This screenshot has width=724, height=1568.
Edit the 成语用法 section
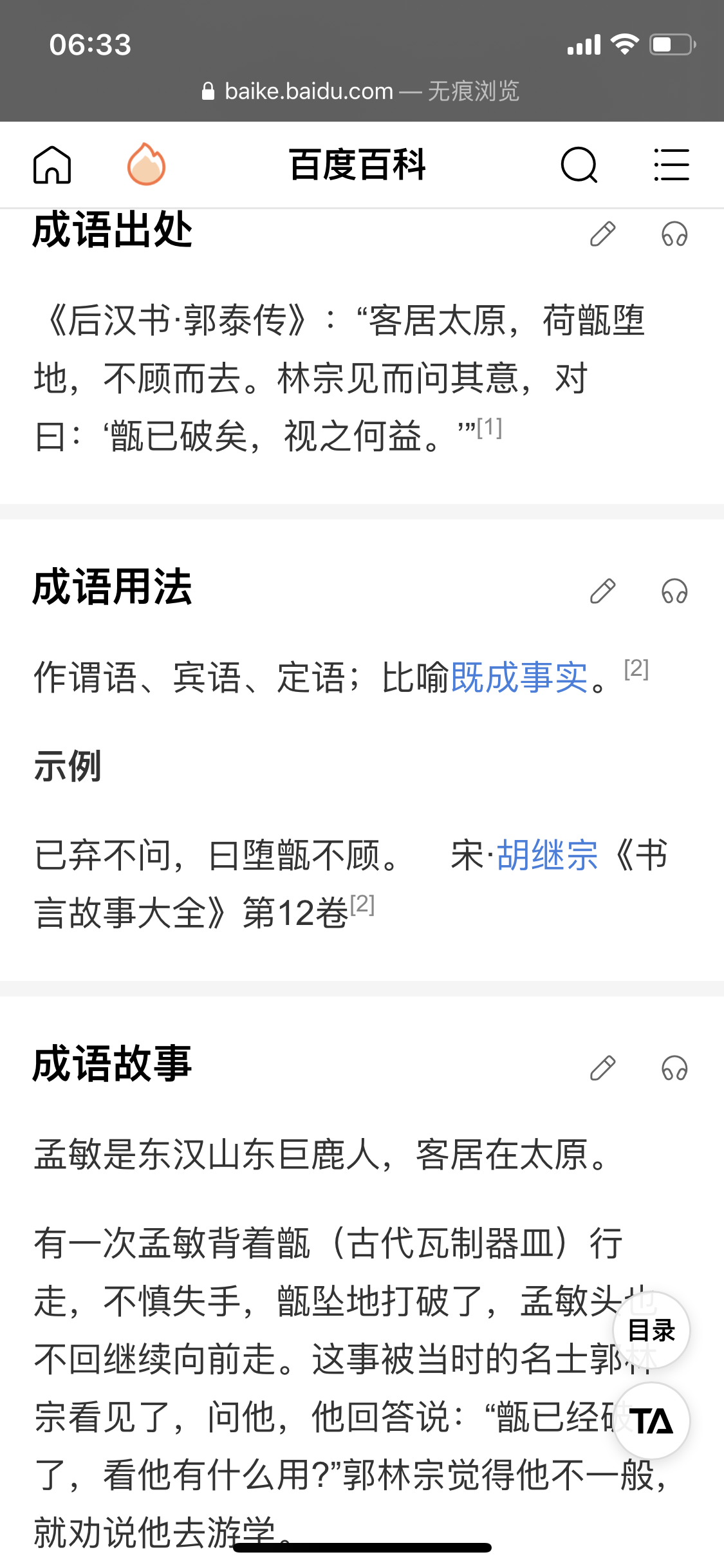602,591
